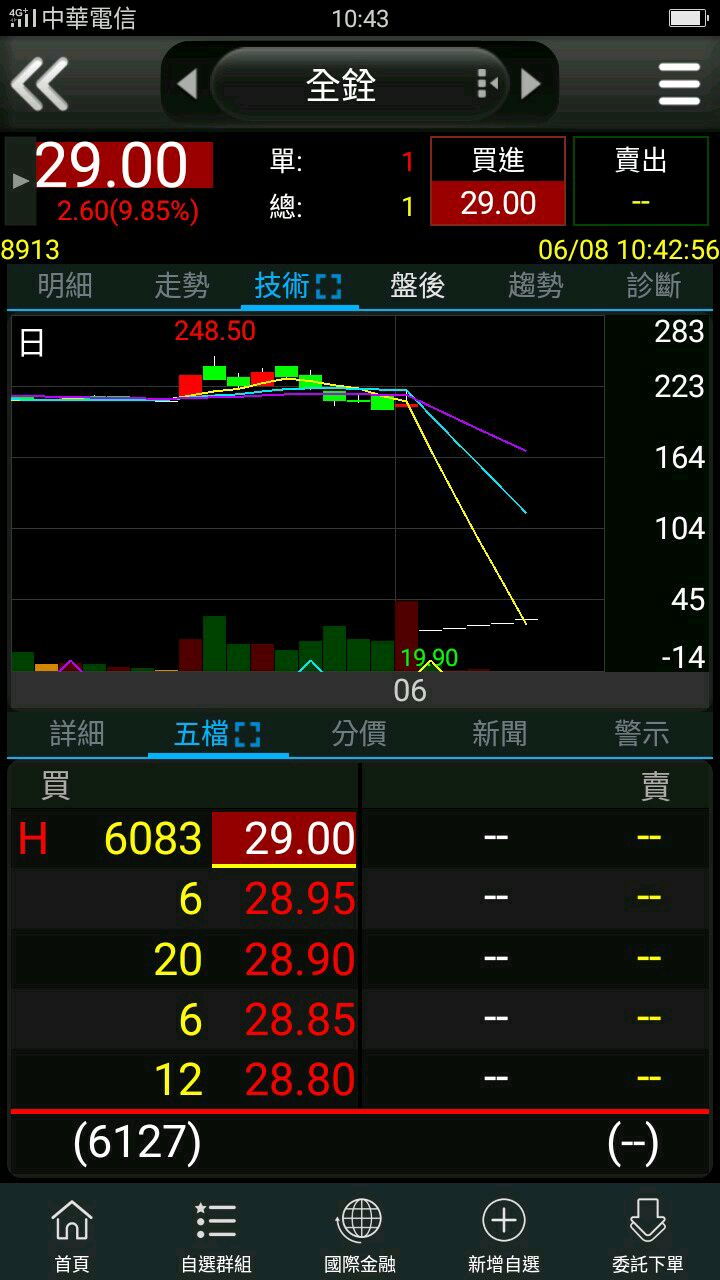The height and width of the screenshot is (1280, 720).
Task: Tap the 買進 buy button
Action: (x=498, y=182)
